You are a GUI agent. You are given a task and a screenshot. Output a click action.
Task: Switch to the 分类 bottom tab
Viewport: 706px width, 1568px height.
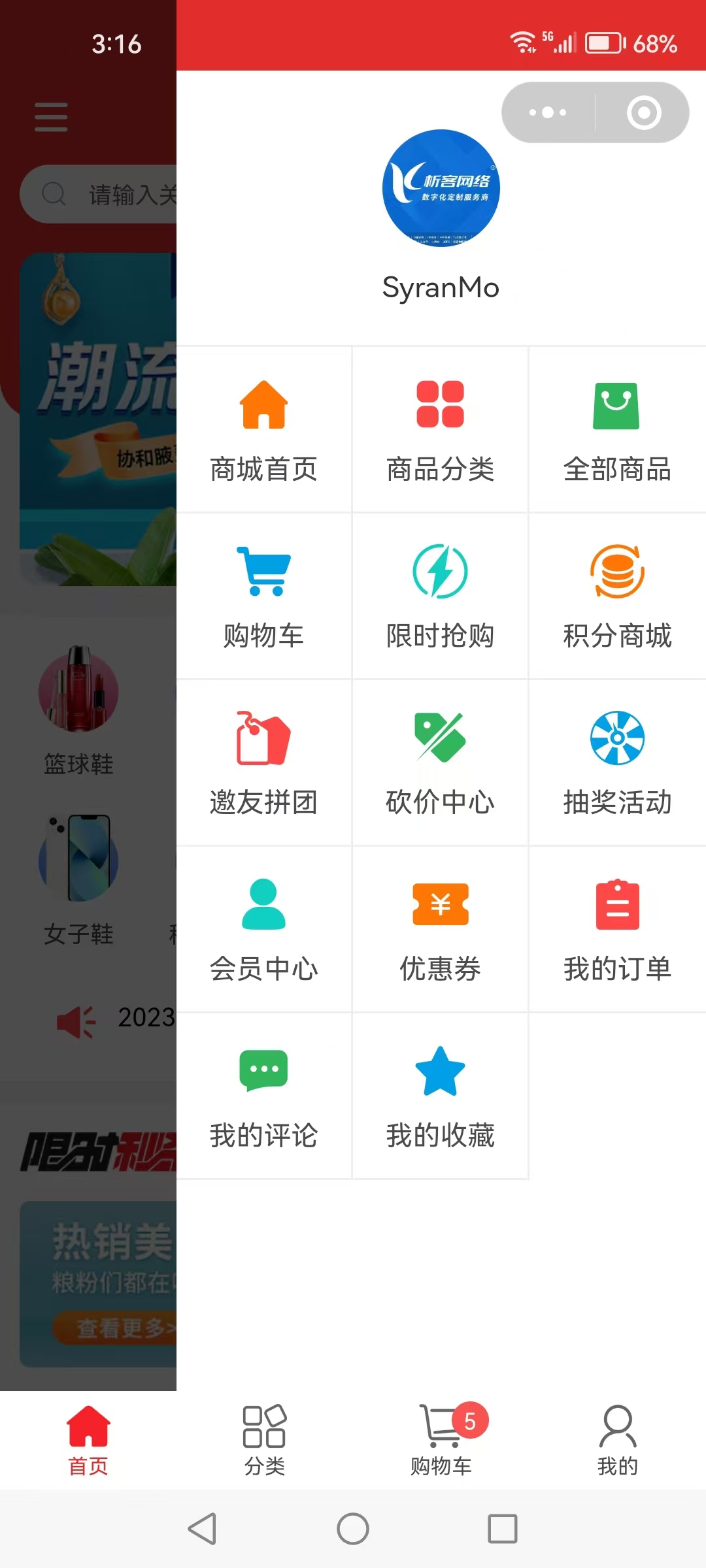coord(264,1440)
